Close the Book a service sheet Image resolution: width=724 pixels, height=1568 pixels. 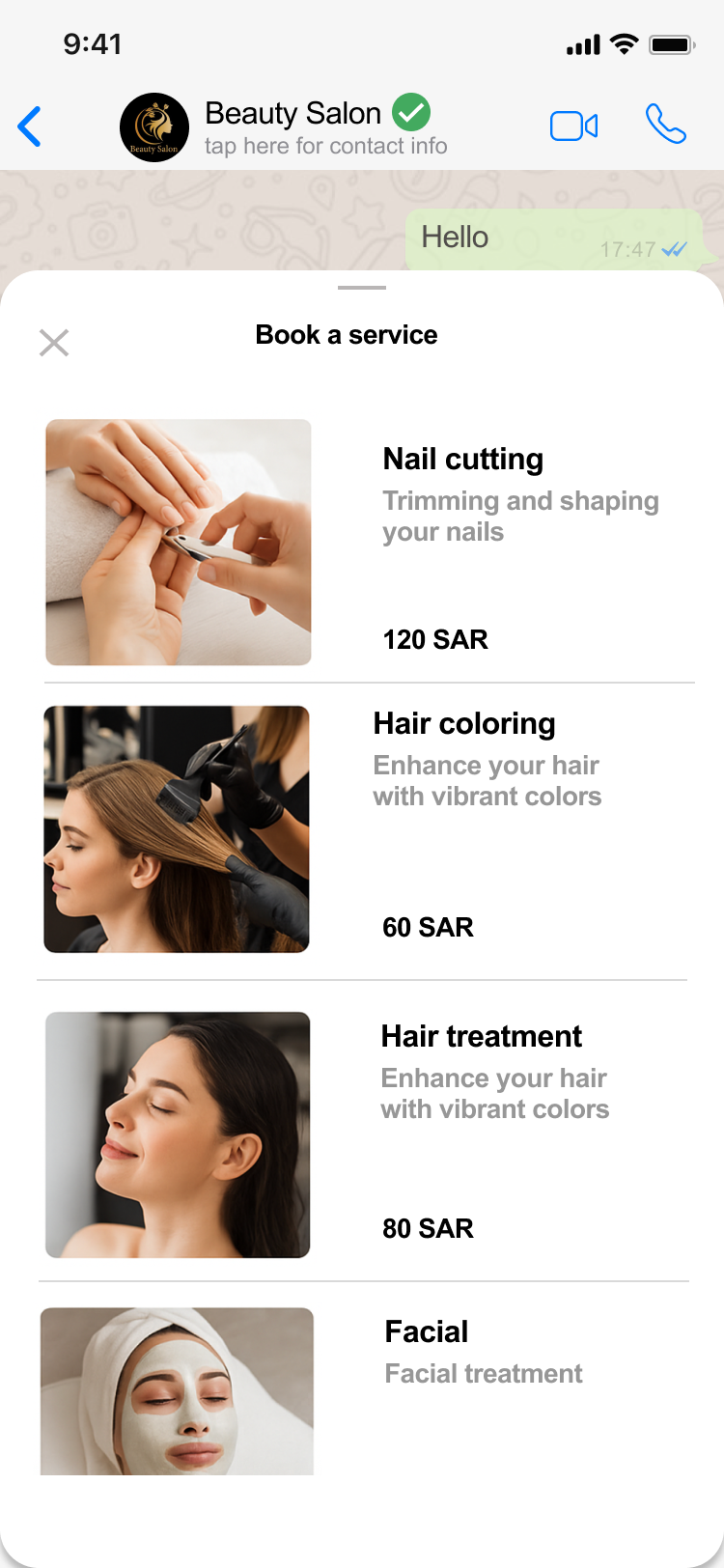(x=54, y=343)
